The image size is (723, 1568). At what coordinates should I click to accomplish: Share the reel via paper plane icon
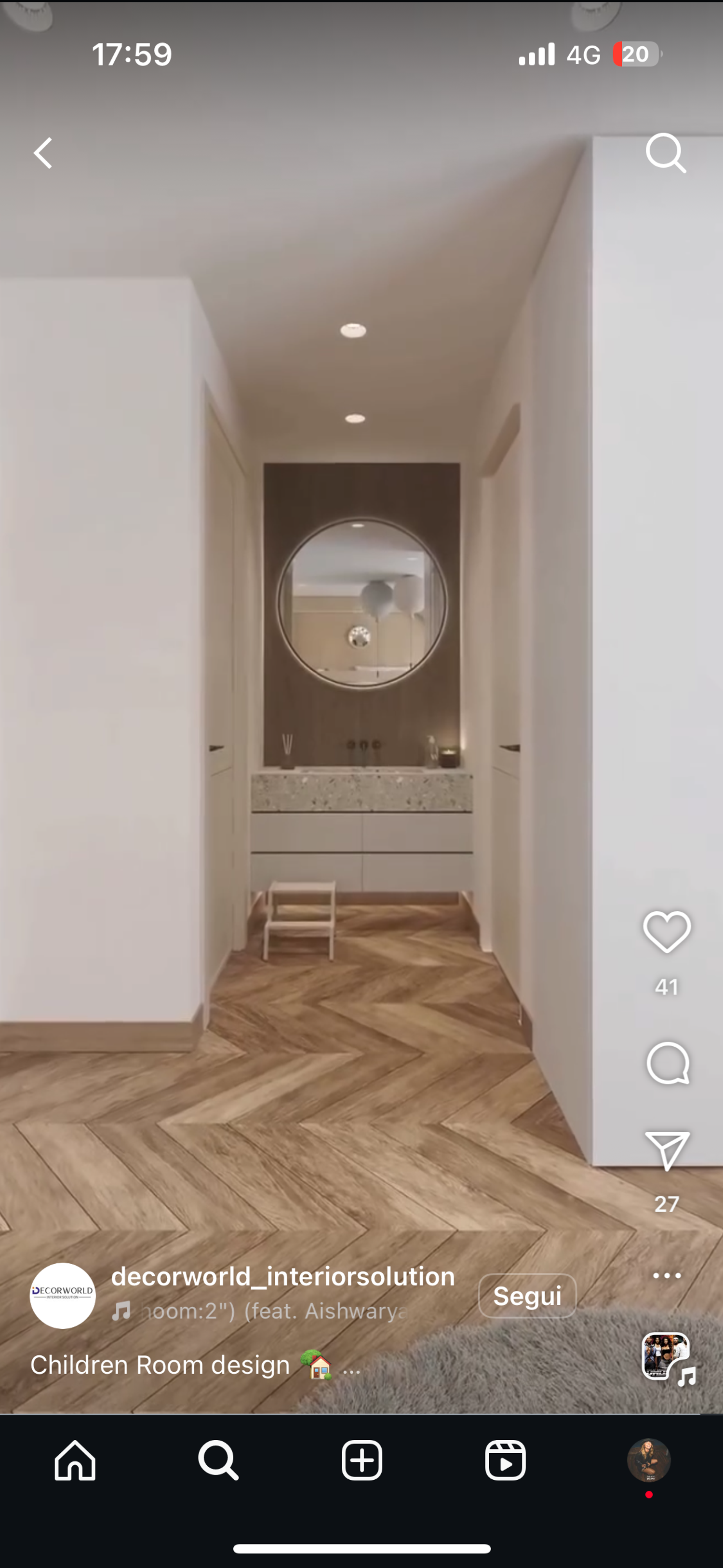click(667, 1151)
